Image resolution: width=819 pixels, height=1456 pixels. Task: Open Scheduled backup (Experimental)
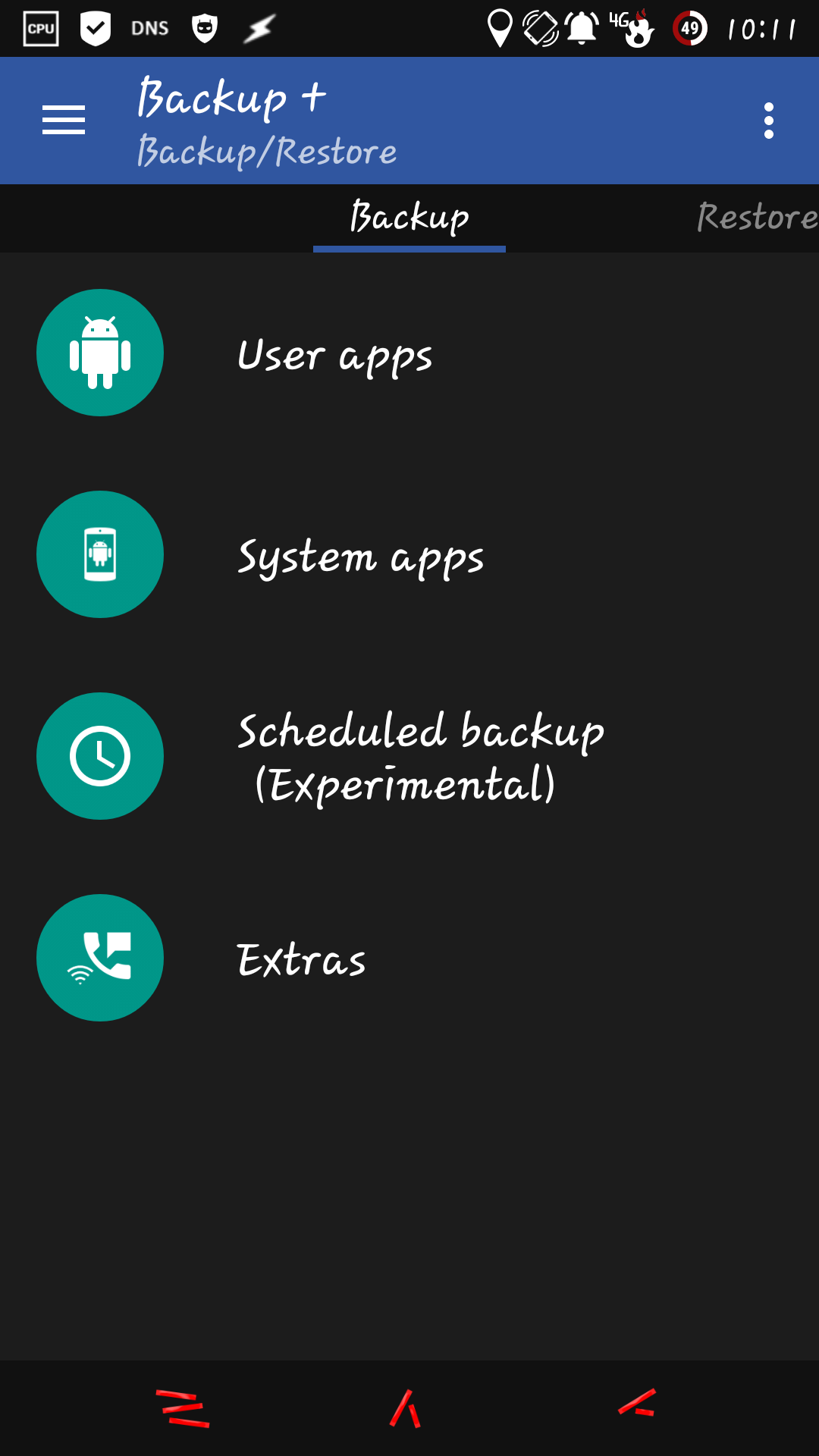tap(409, 756)
